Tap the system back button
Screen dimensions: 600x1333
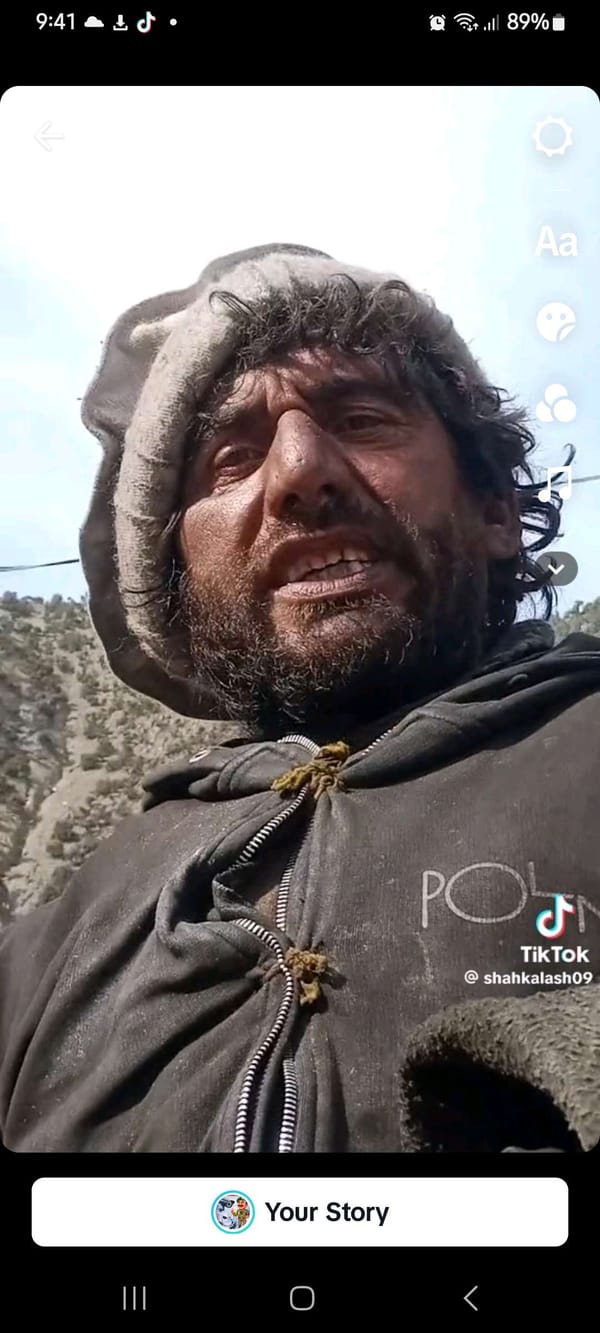[471, 1298]
